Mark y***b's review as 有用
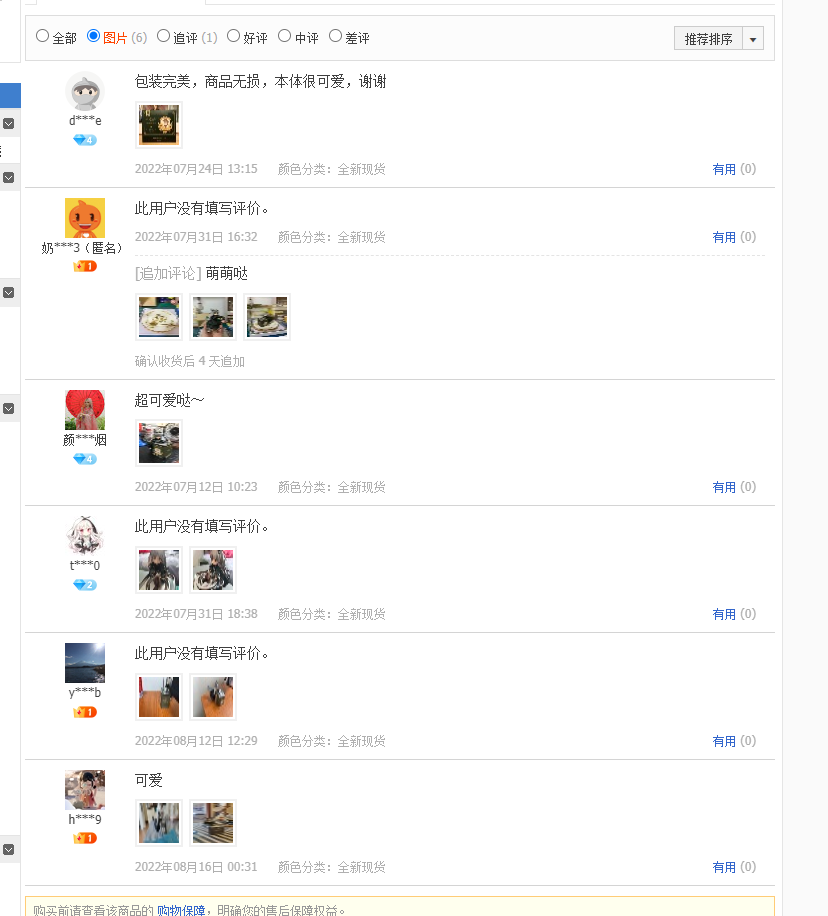The height and width of the screenshot is (916, 828). pyautogui.click(x=734, y=741)
